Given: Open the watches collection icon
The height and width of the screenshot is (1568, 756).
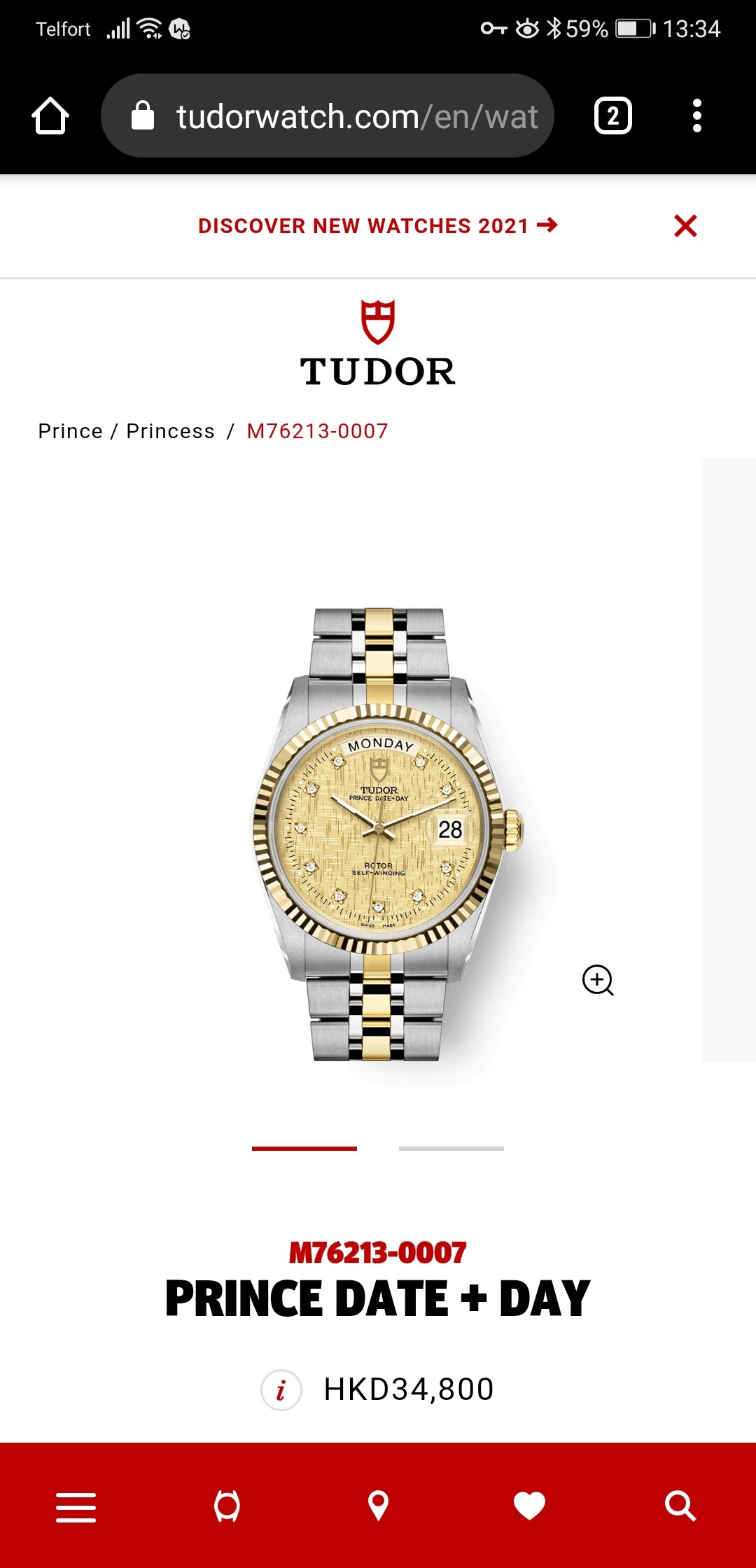Looking at the screenshot, I should click(x=227, y=1506).
